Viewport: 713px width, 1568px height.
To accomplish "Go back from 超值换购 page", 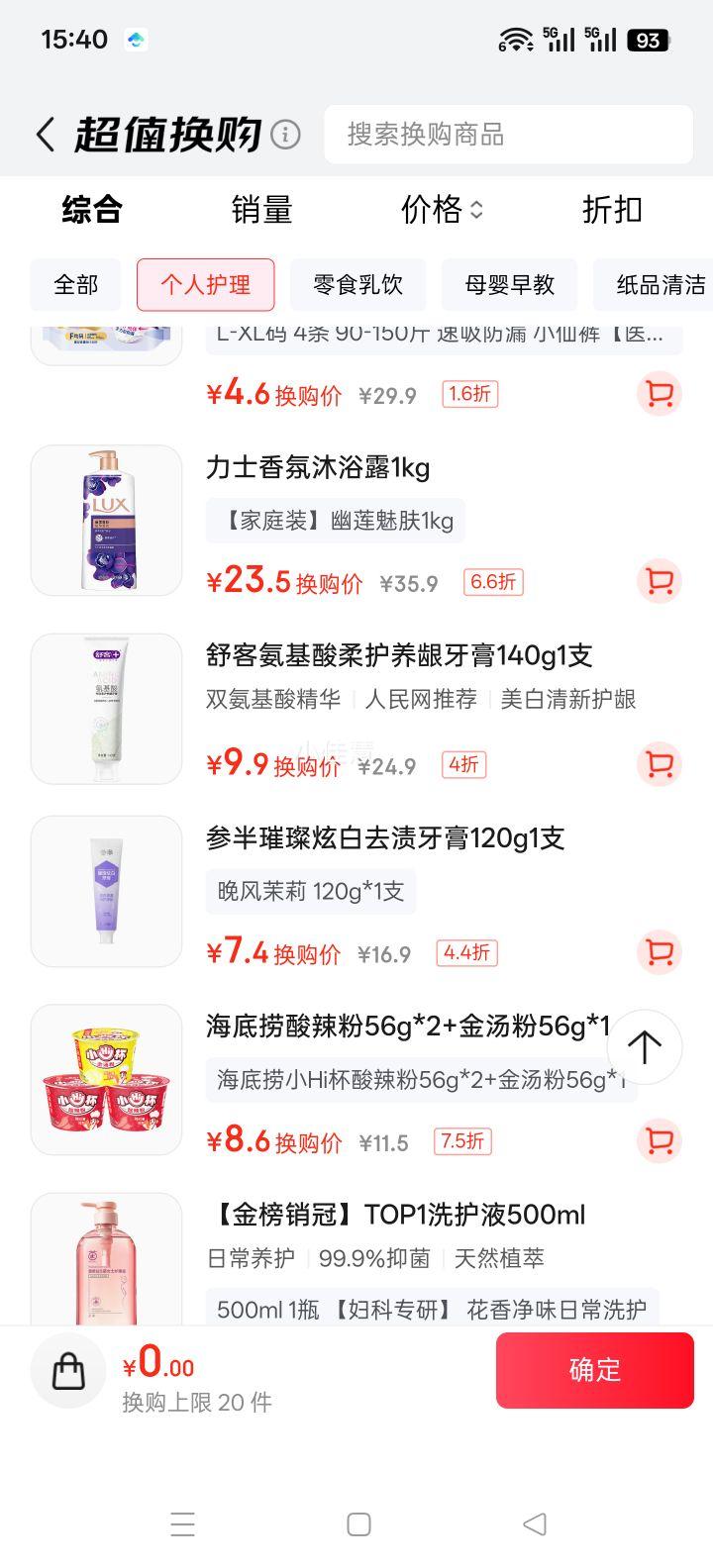I will pyautogui.click(x=45, y=135).
